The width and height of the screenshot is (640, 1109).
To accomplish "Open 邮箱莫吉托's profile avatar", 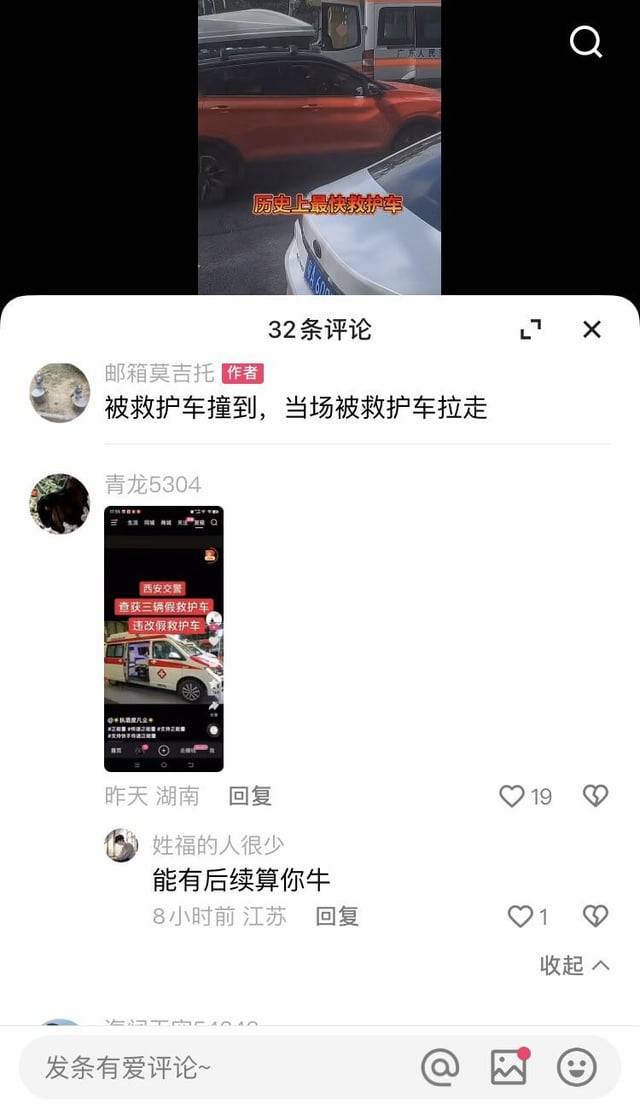I will pos(59,393).
